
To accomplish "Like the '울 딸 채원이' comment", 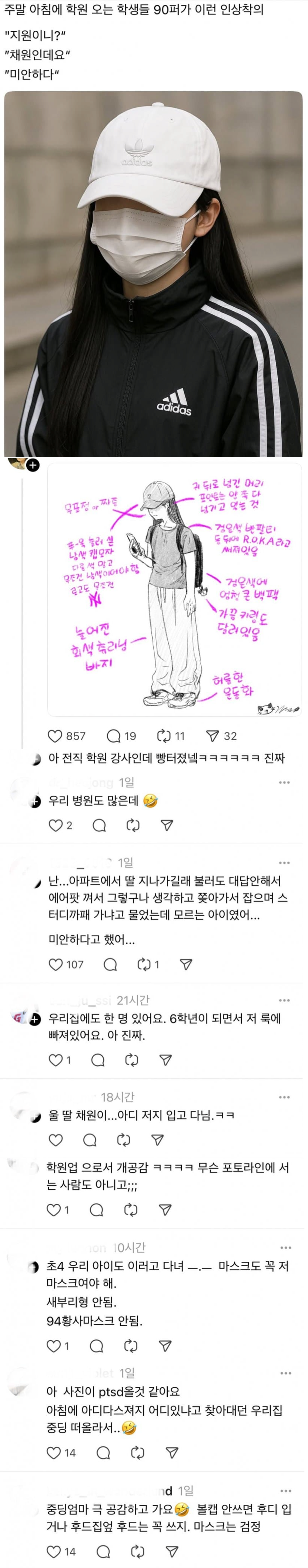I will click(56, 1139).
